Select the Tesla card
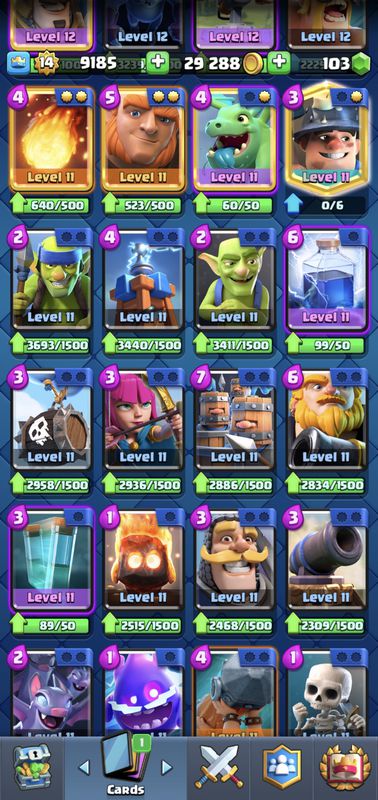The width and height of the screenshot is (378, 800). tap(143, 280)
